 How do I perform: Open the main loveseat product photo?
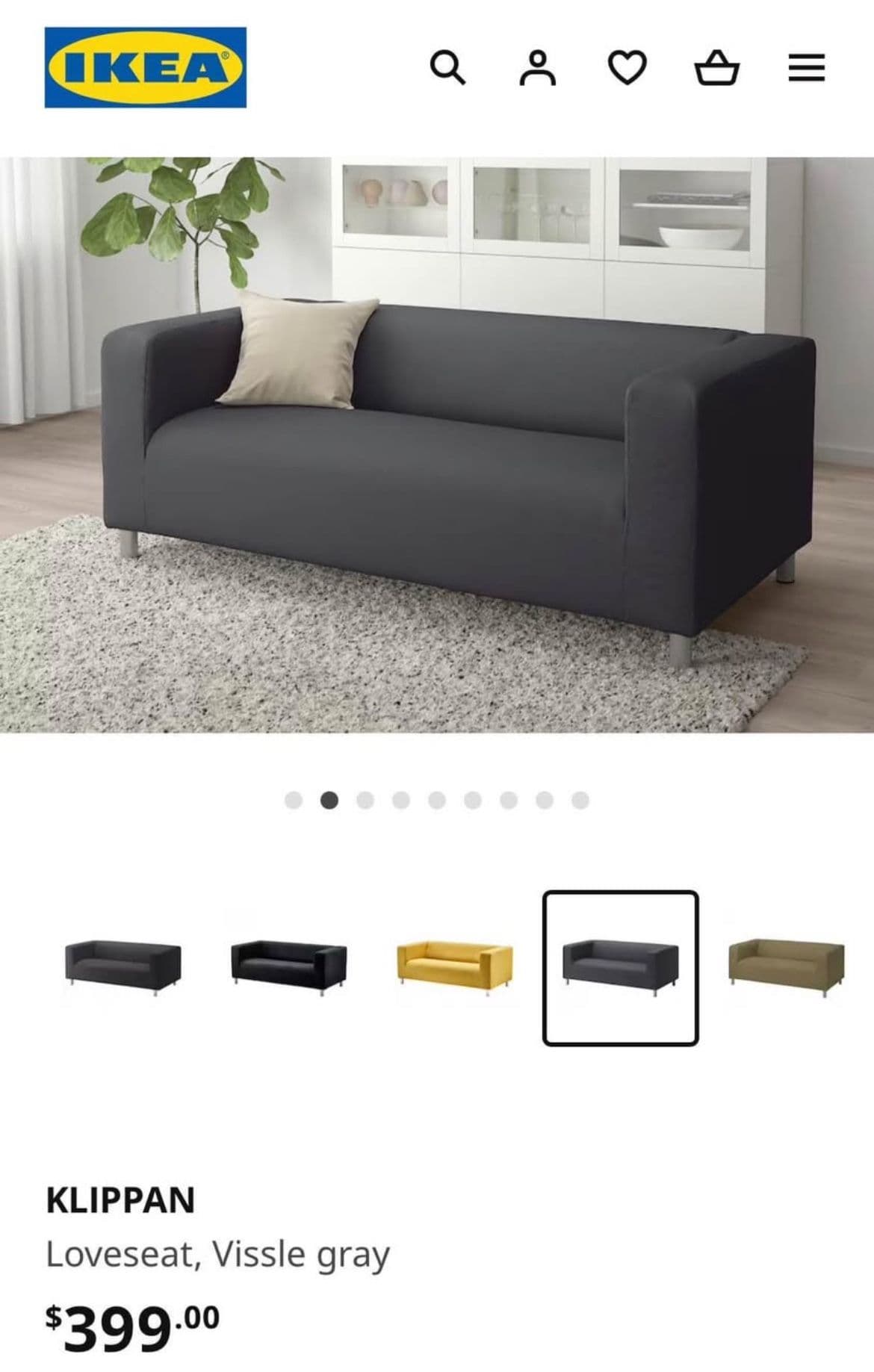coord(437,444)
